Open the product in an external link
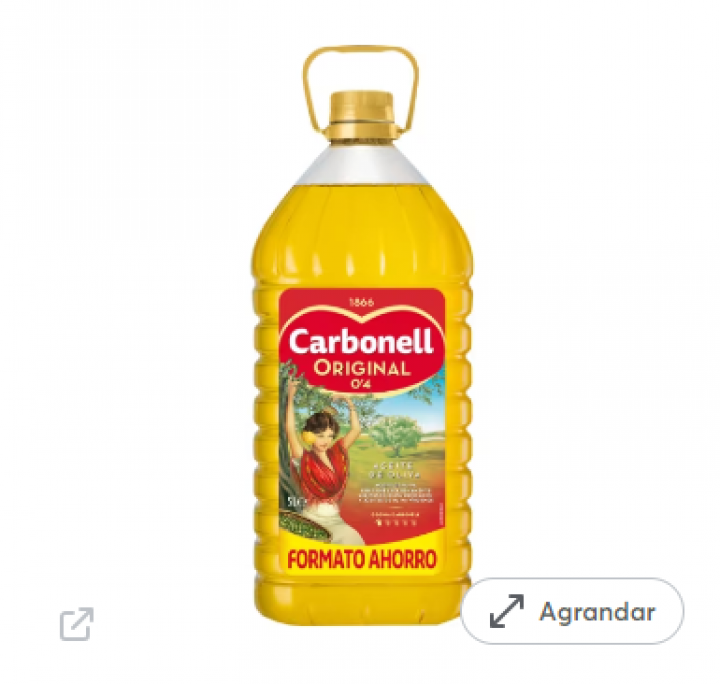720x684 pixels. [76, 623]
